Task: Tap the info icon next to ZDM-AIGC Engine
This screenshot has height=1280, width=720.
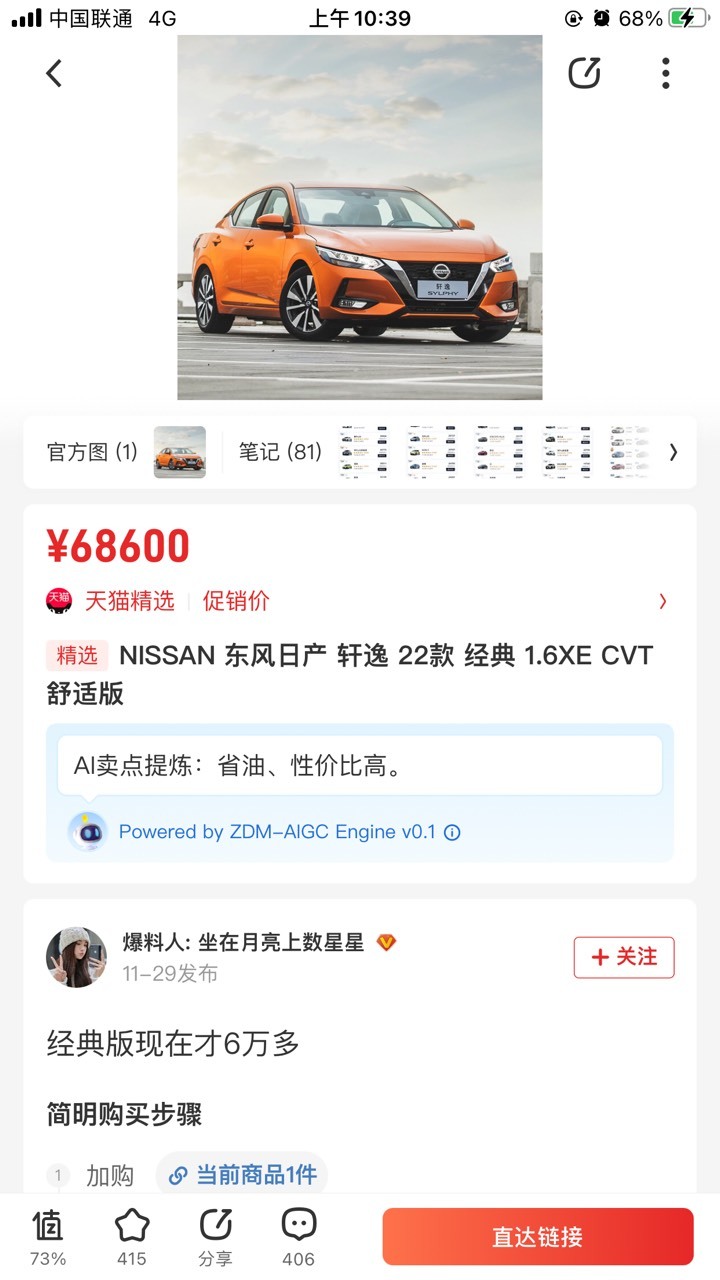Action: [452, 832]
